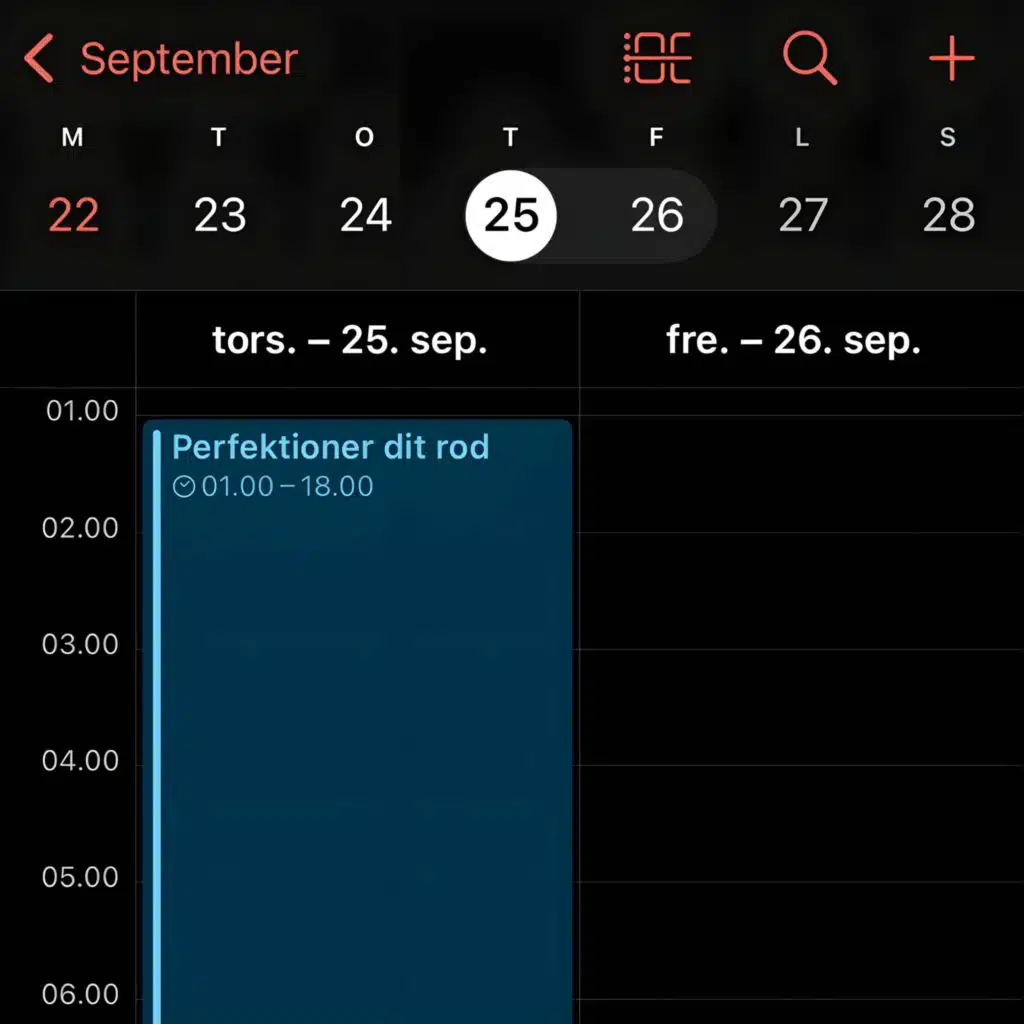1024x1024 pixels.
Task: Select Friday the 26th
Action: [x=657, y=215]
